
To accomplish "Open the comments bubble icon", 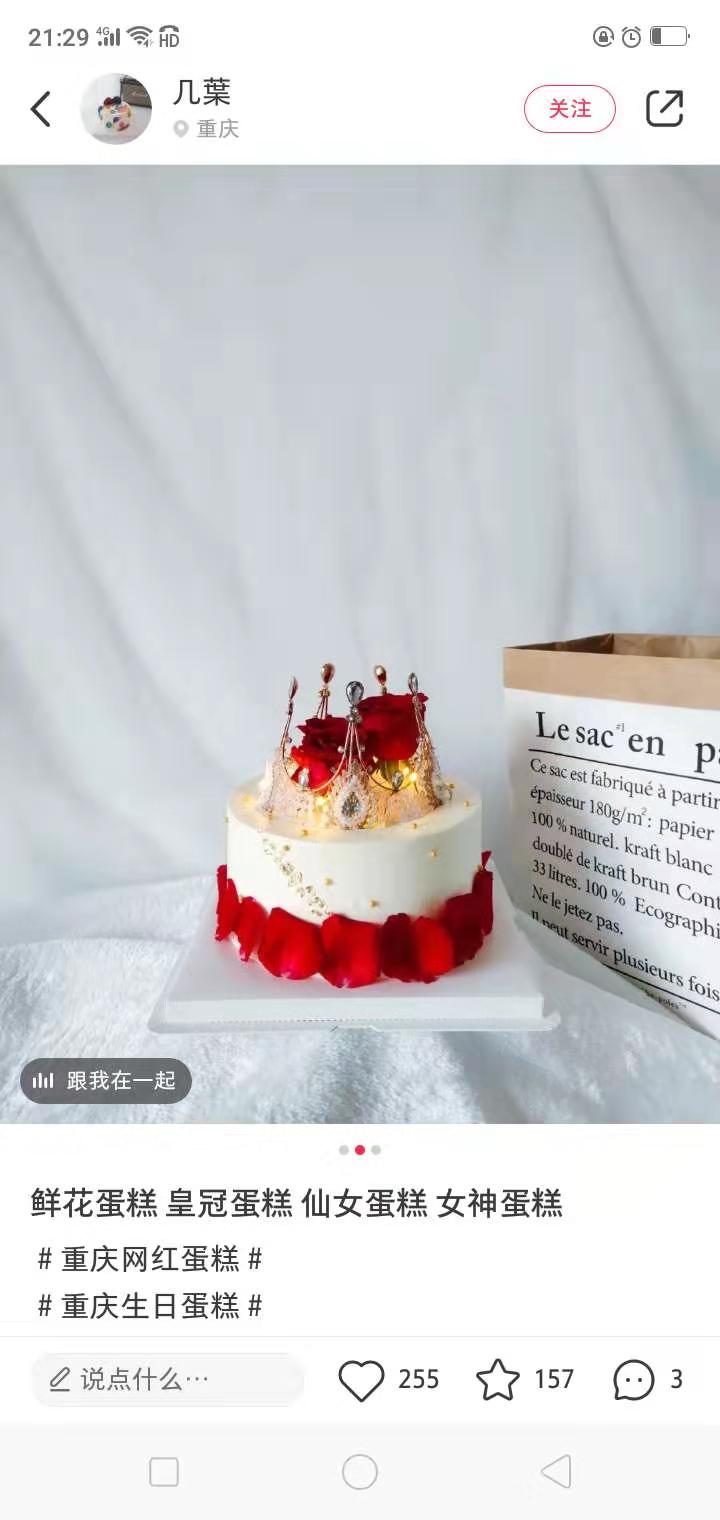I will [634, 1380].
